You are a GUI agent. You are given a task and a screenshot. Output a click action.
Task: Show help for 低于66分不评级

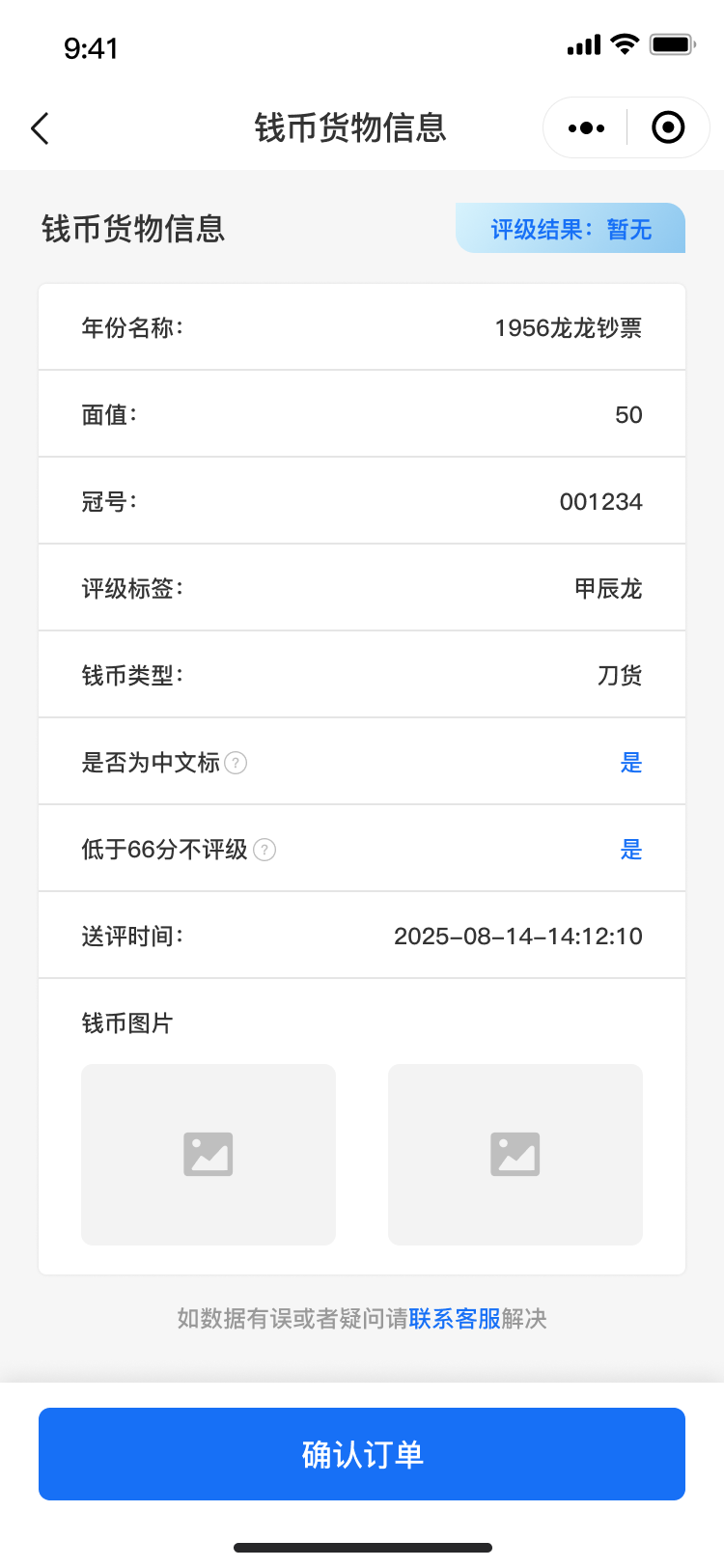coord(265,850)
